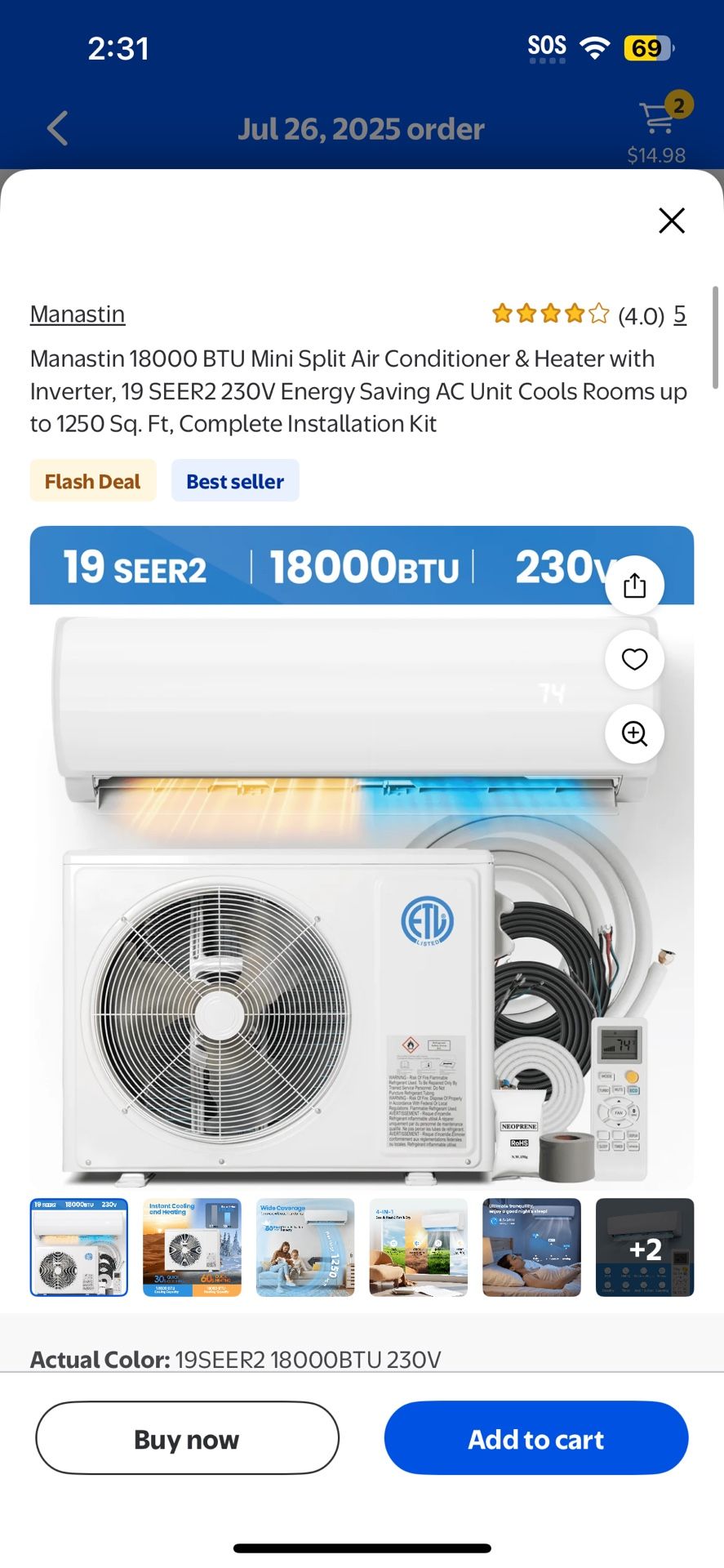
Task: Share this air conditioner product
Action: pos(634,586)
